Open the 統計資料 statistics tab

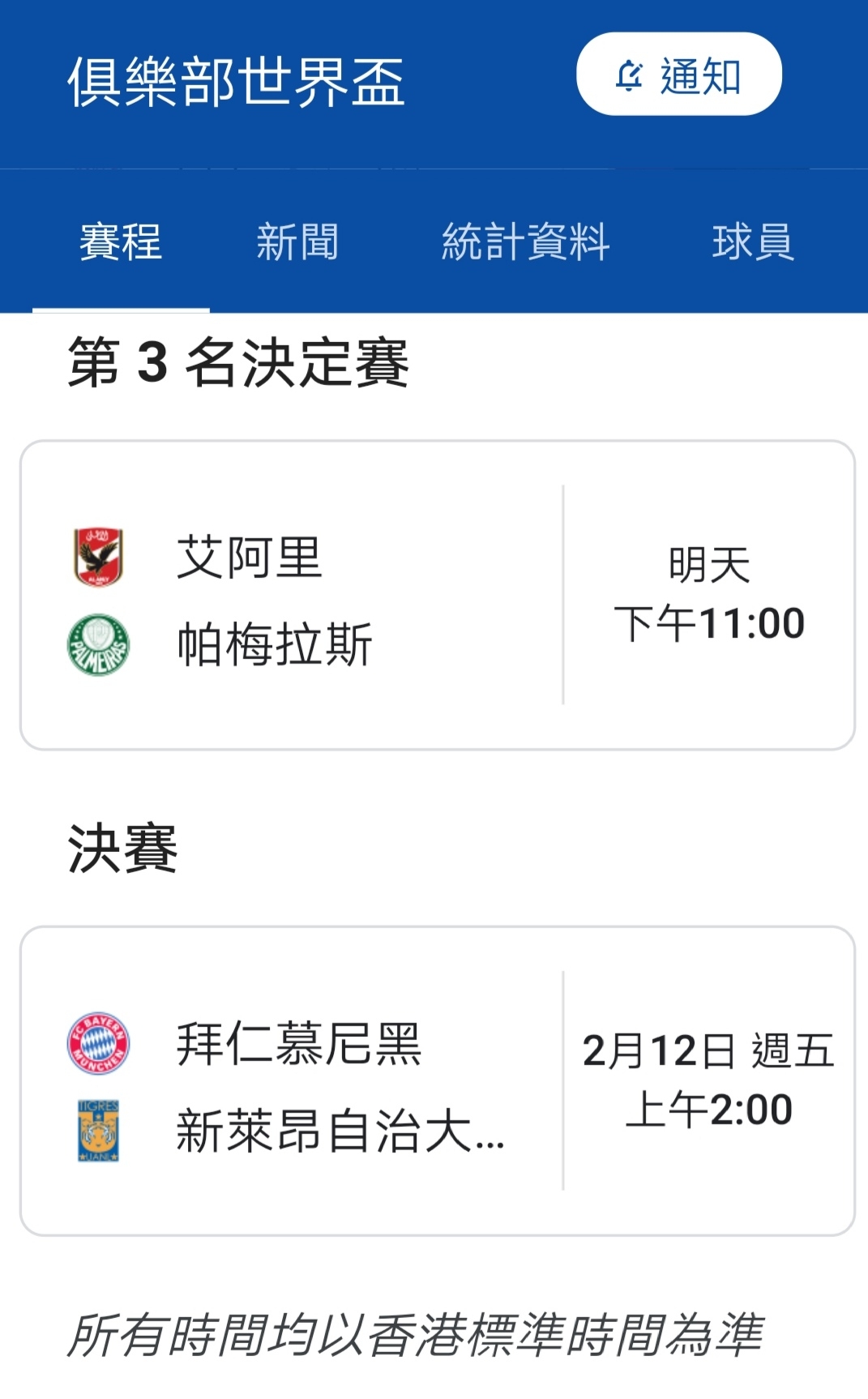(525, 242)
